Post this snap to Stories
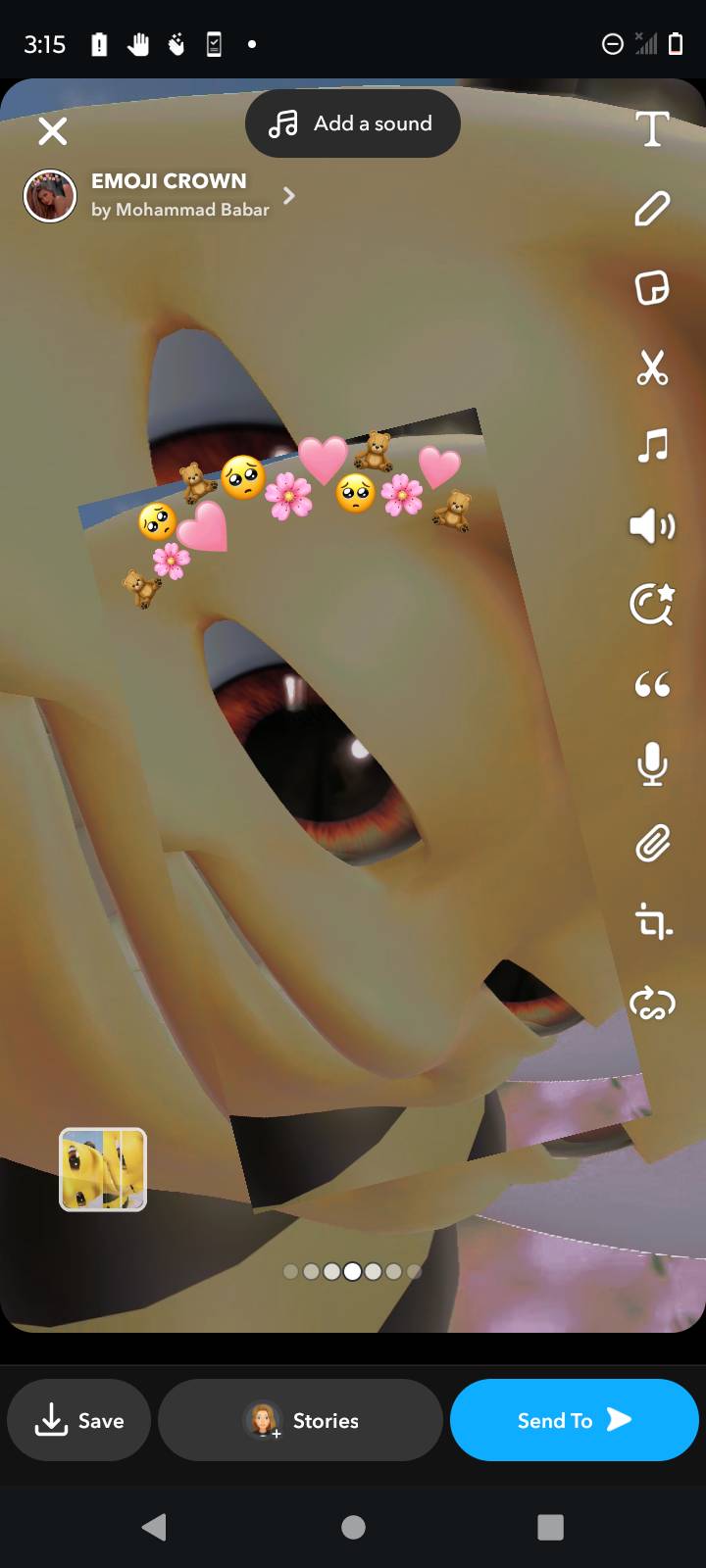The image size is (706, 1568). coord(300,1420)
